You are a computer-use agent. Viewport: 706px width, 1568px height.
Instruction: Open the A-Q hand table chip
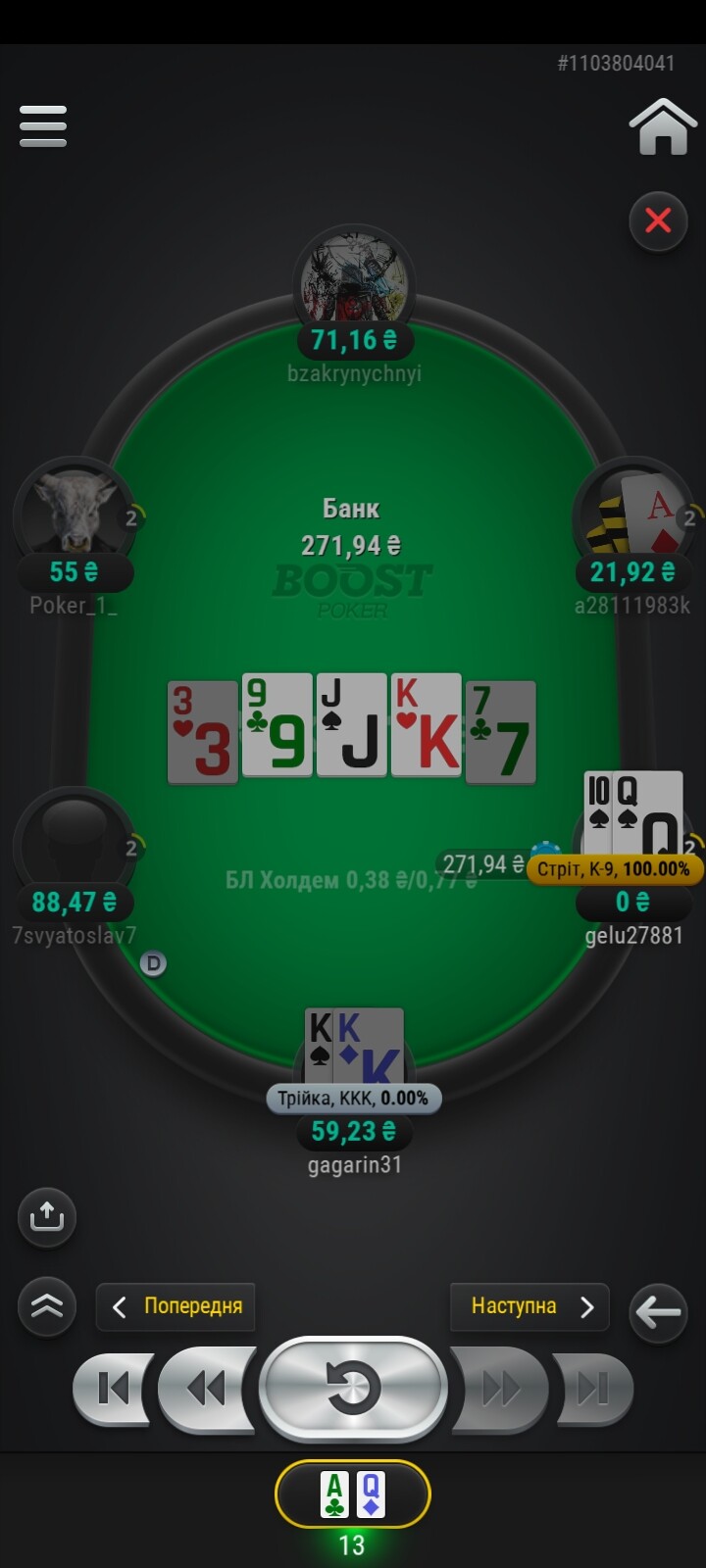[x=353, y=1494]
